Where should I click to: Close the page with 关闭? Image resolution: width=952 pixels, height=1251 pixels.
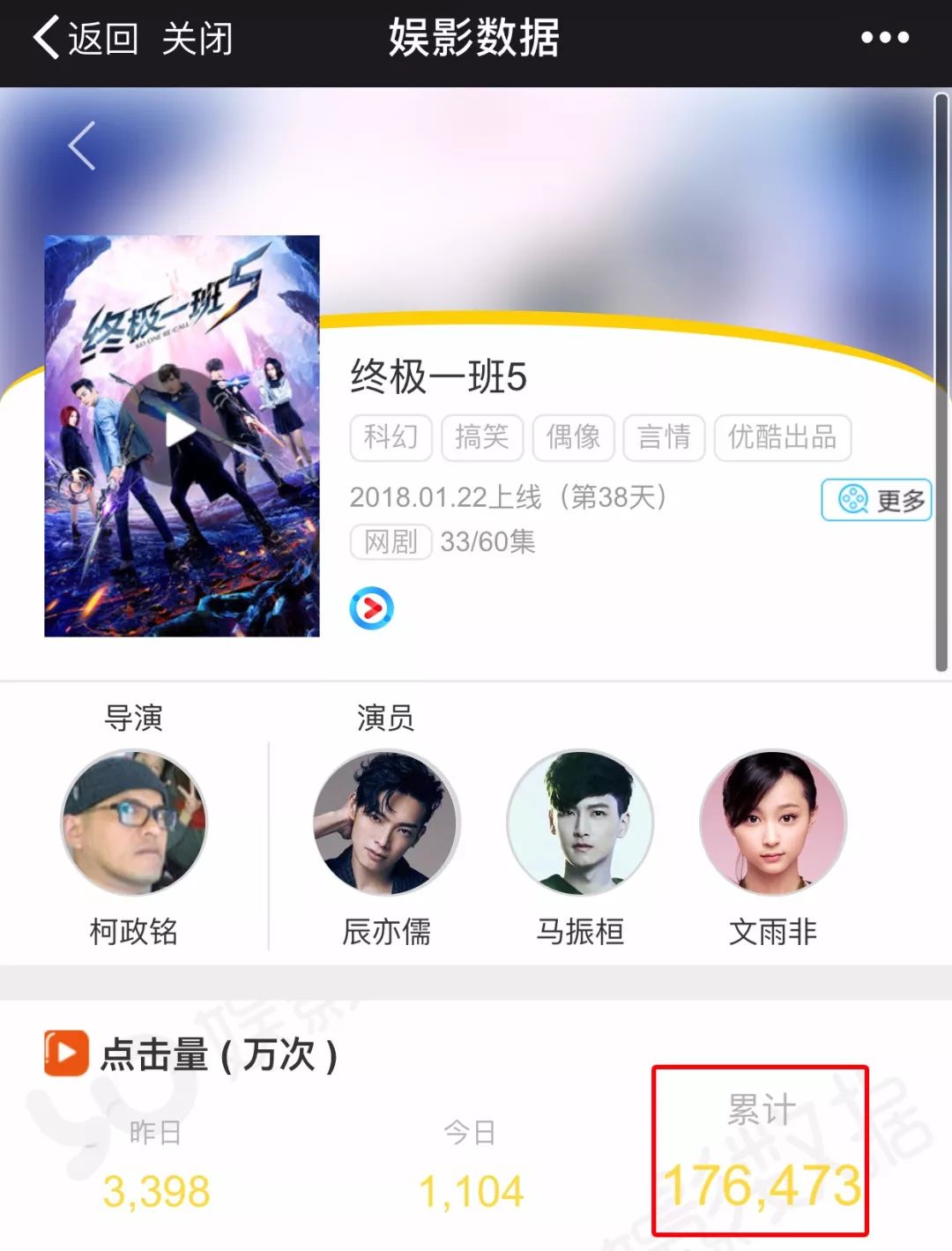click(x=197, y=39)
